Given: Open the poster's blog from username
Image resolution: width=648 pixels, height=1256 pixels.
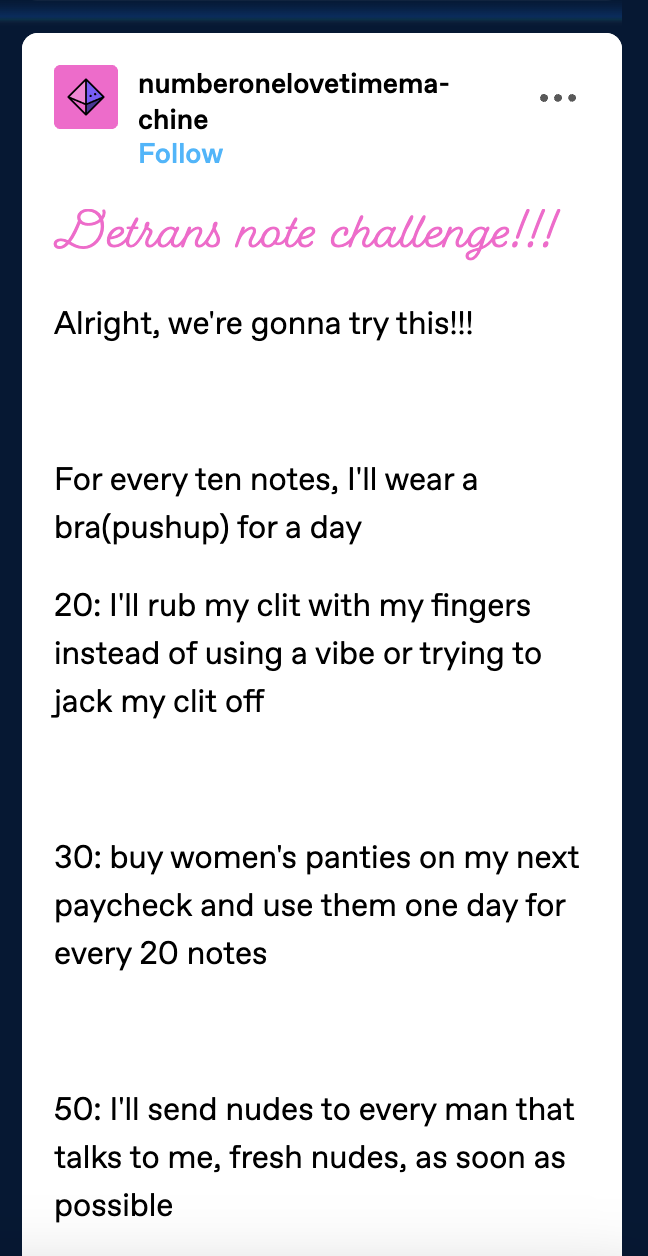Looking at the screenshot, I should (x=293, y=102).
